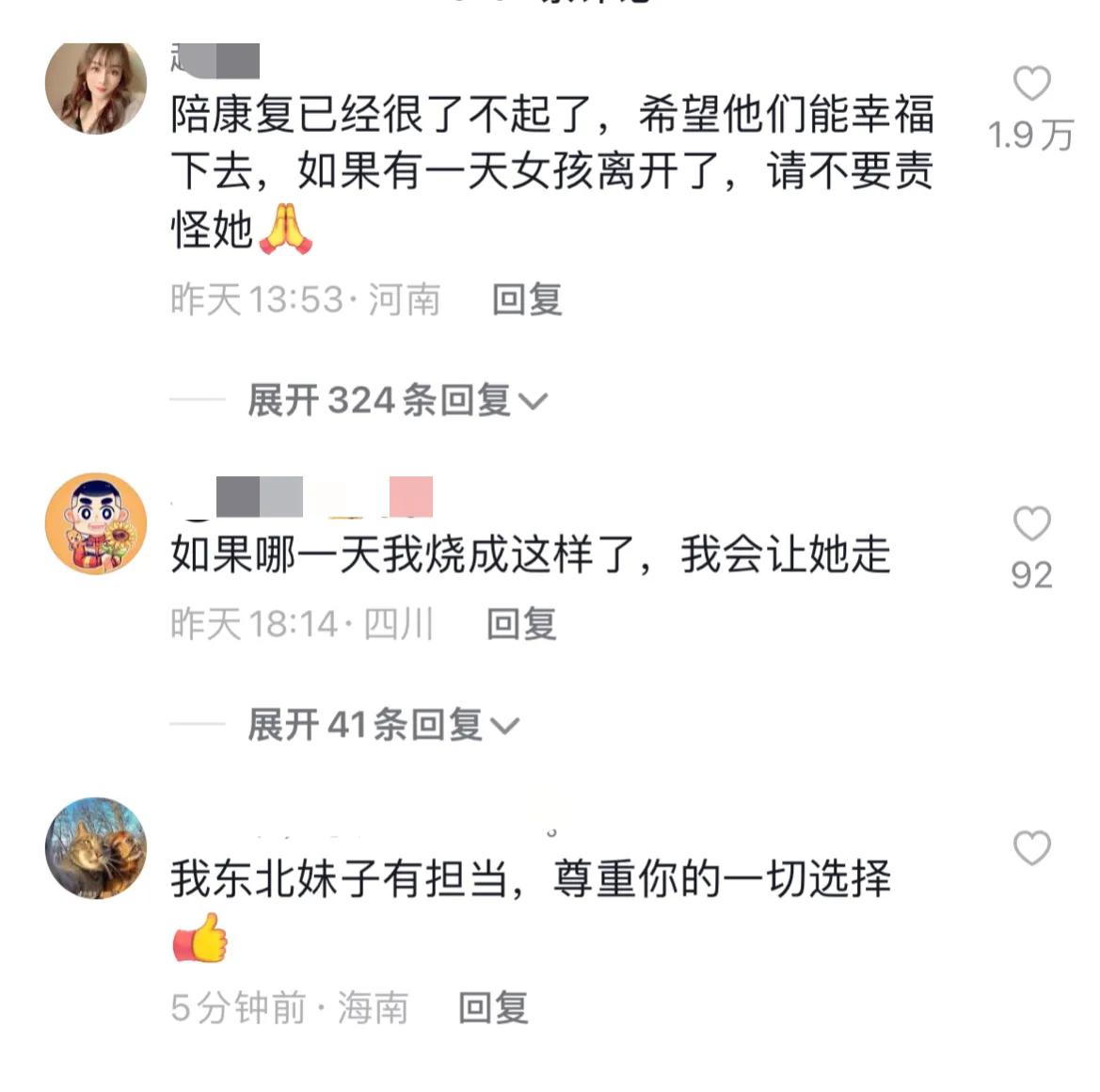The image size is (1100, 1092).
Task: Reply to the 5分钟前 海南 comment
Action: pos(493,1008)
